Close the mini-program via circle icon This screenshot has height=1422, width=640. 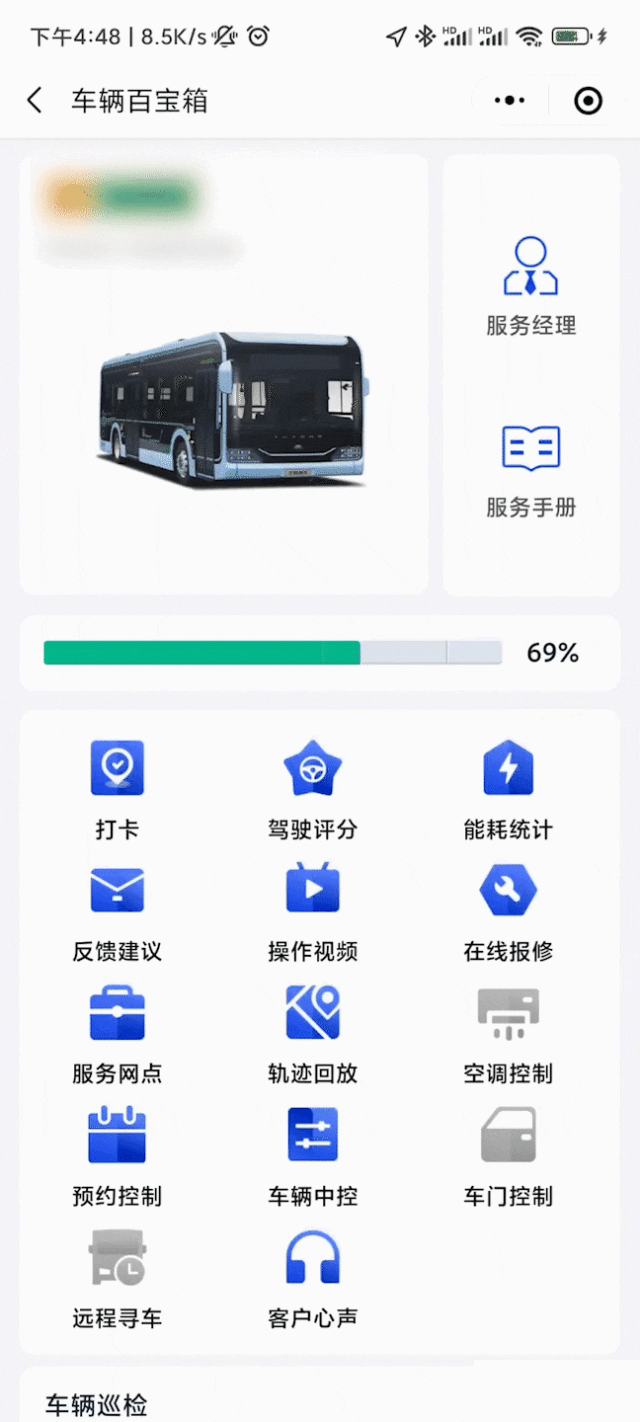[588, 101]
